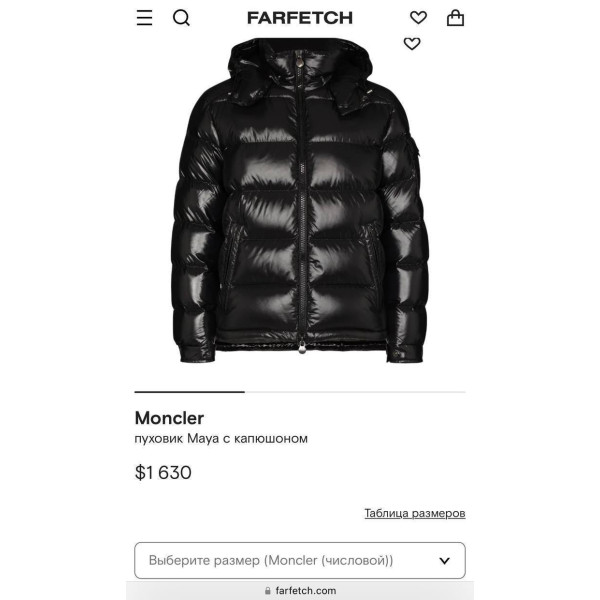Add the Moncler jacket to wishlist
This screenshot has height=600, width=600.
tap(412, 44)
